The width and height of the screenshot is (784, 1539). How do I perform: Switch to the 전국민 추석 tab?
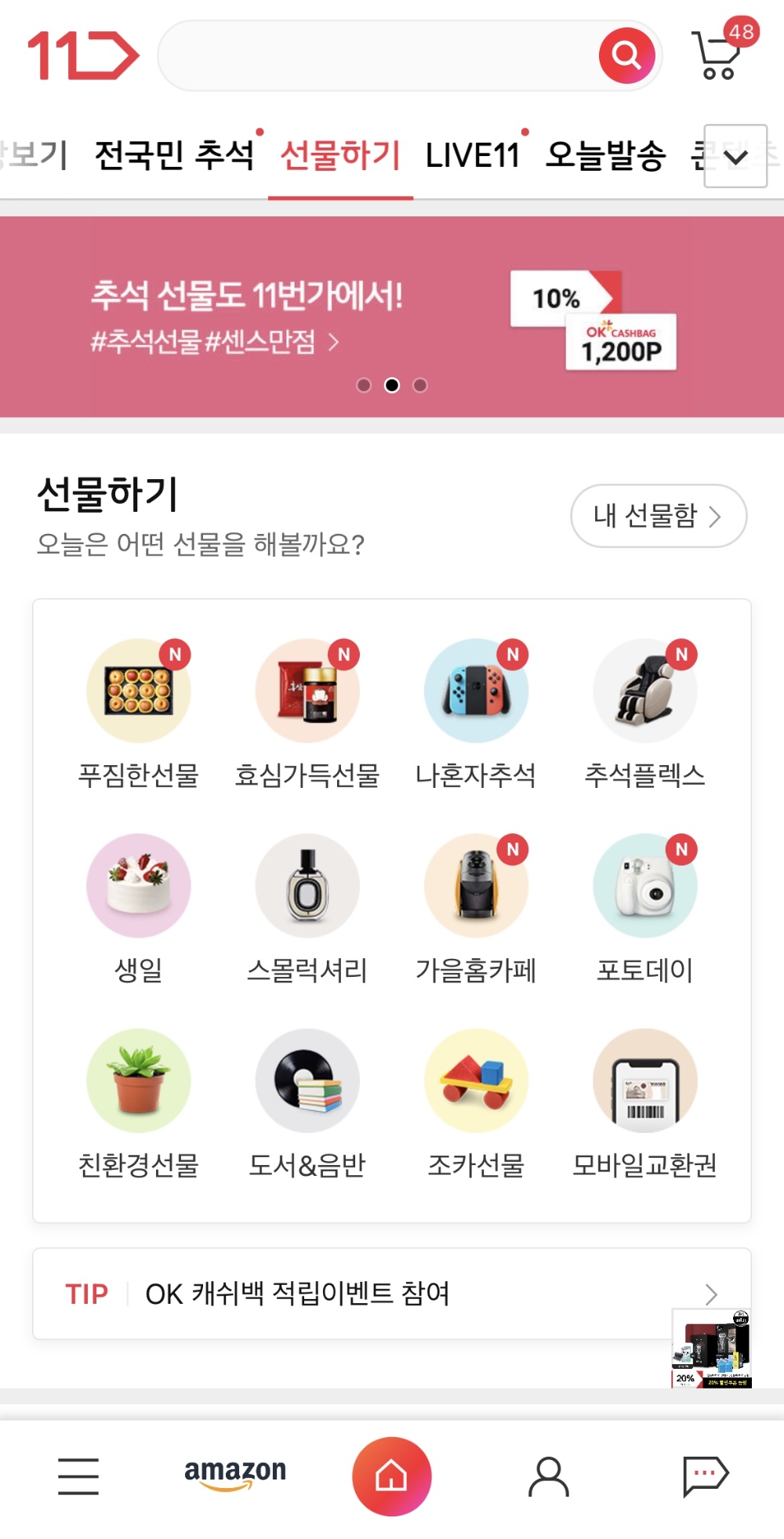174,154
